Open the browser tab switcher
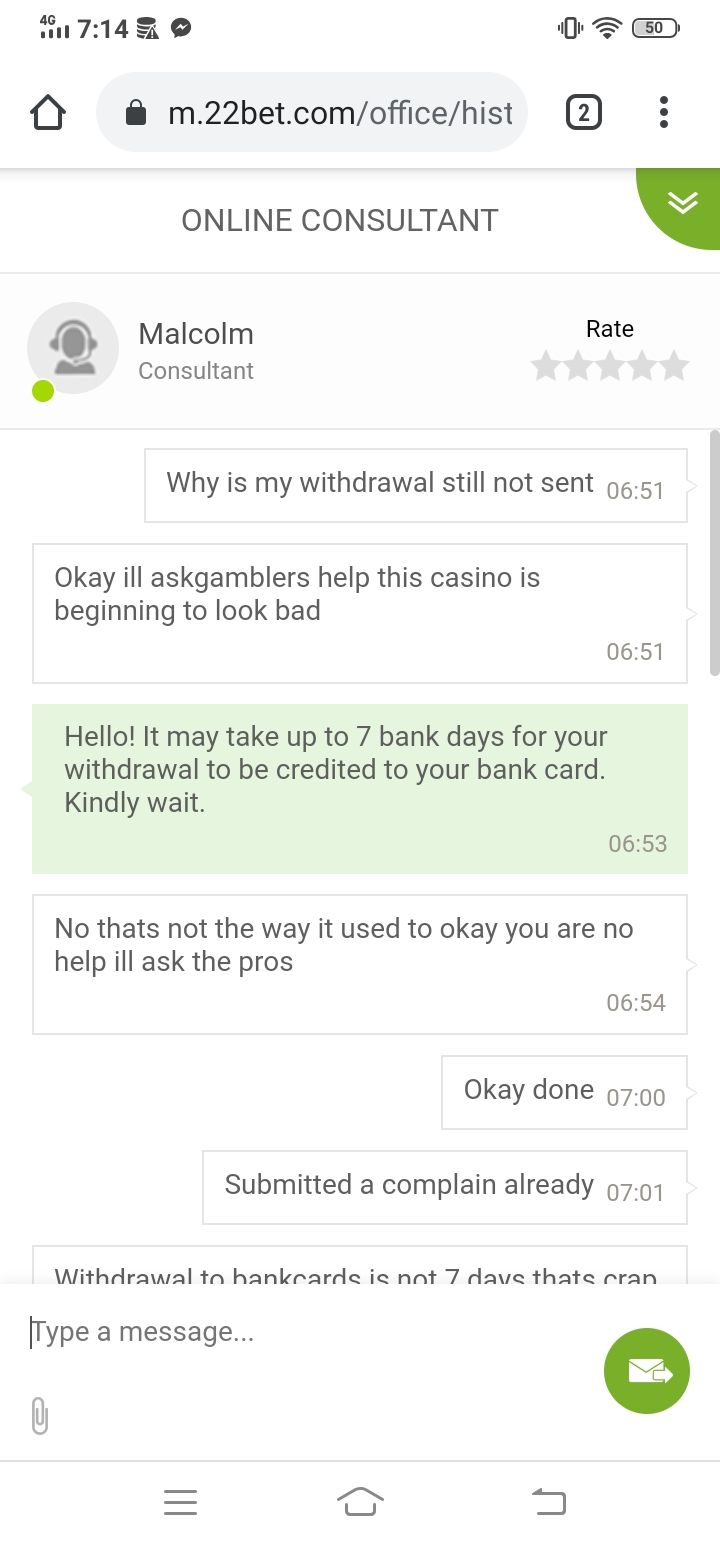Screen dimensions: 720x1544 584,112
